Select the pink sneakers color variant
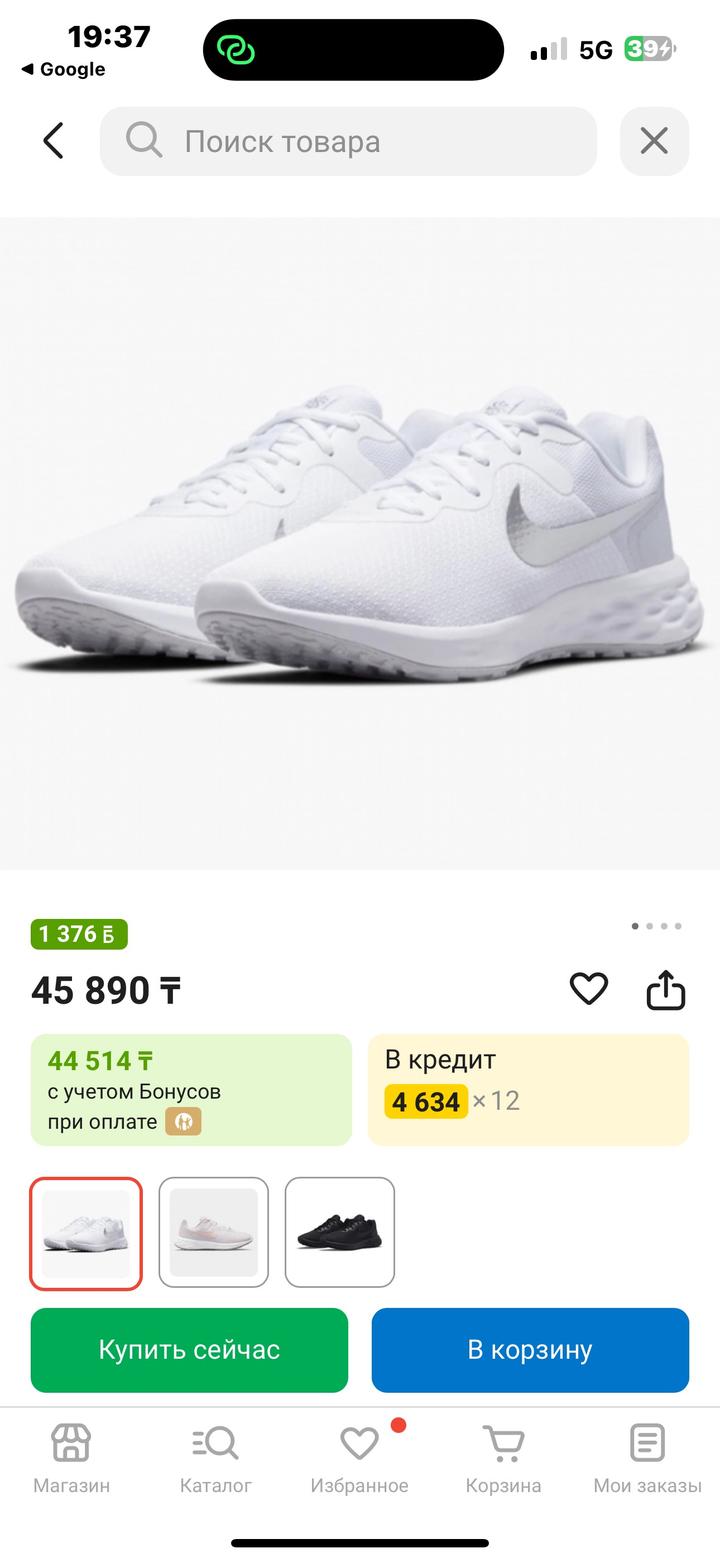This screenshot has height=1561, width=720. 213,1232
